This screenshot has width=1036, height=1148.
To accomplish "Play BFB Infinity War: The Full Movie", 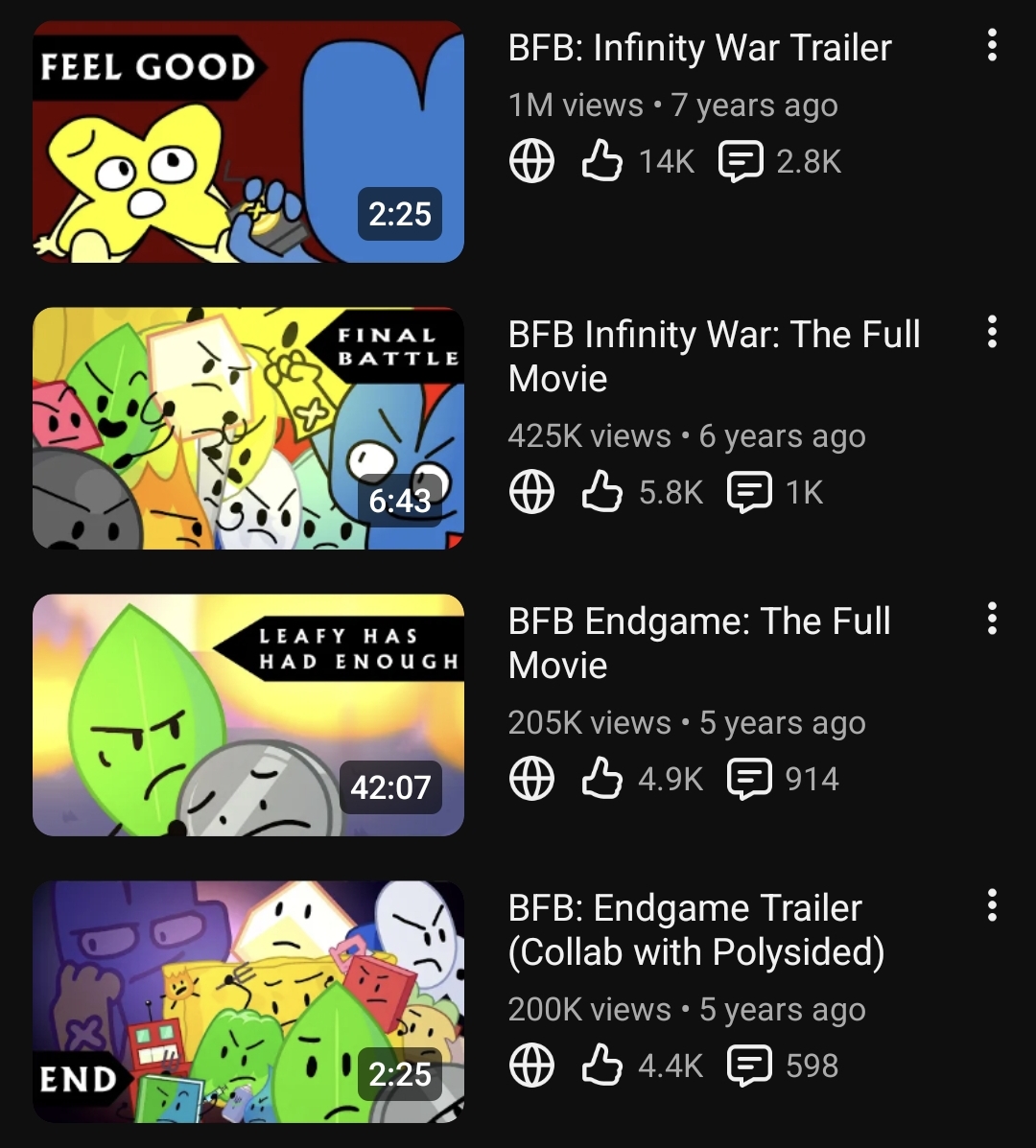I will (x=247, y=428).
